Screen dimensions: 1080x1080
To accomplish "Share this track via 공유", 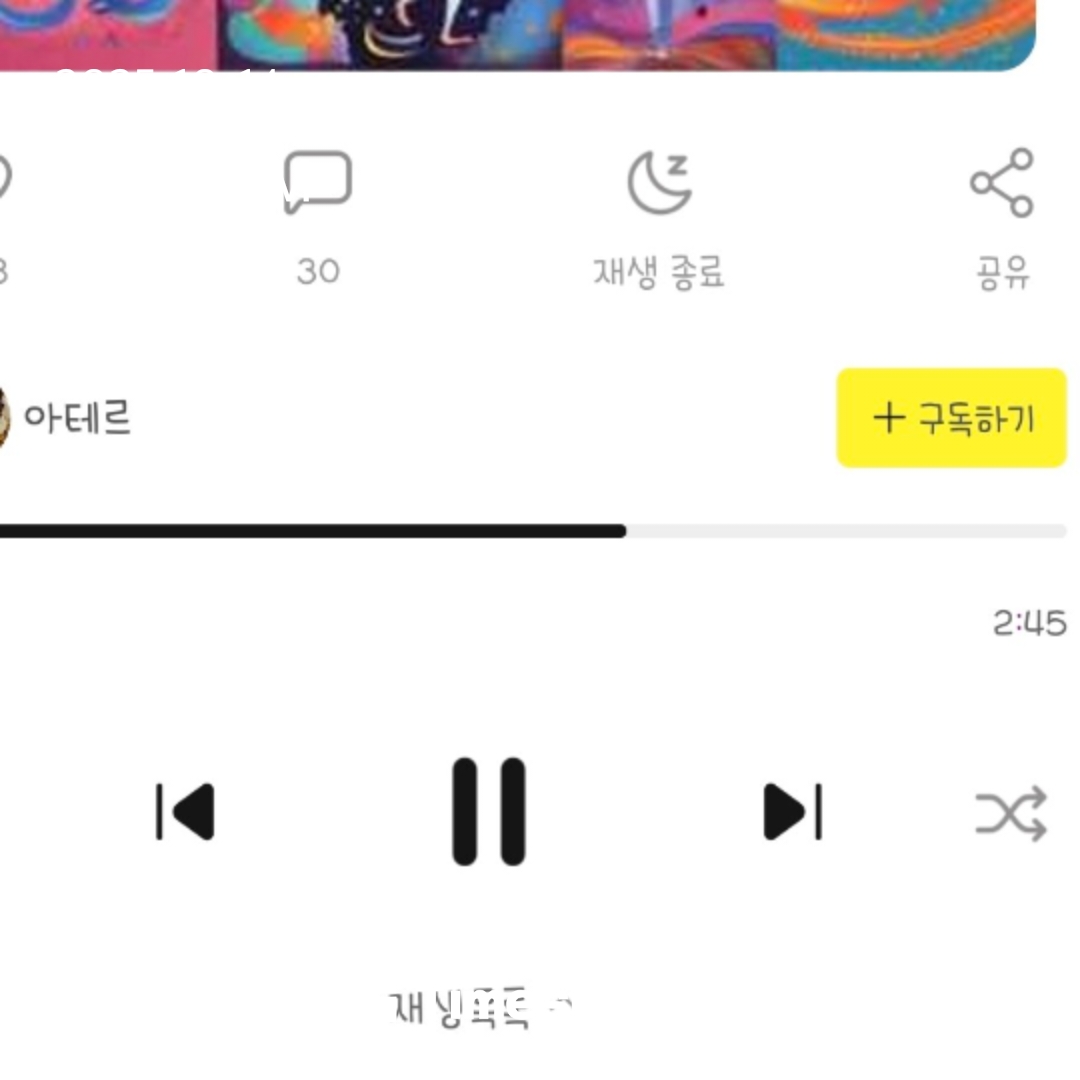I will coord(1001,184).
